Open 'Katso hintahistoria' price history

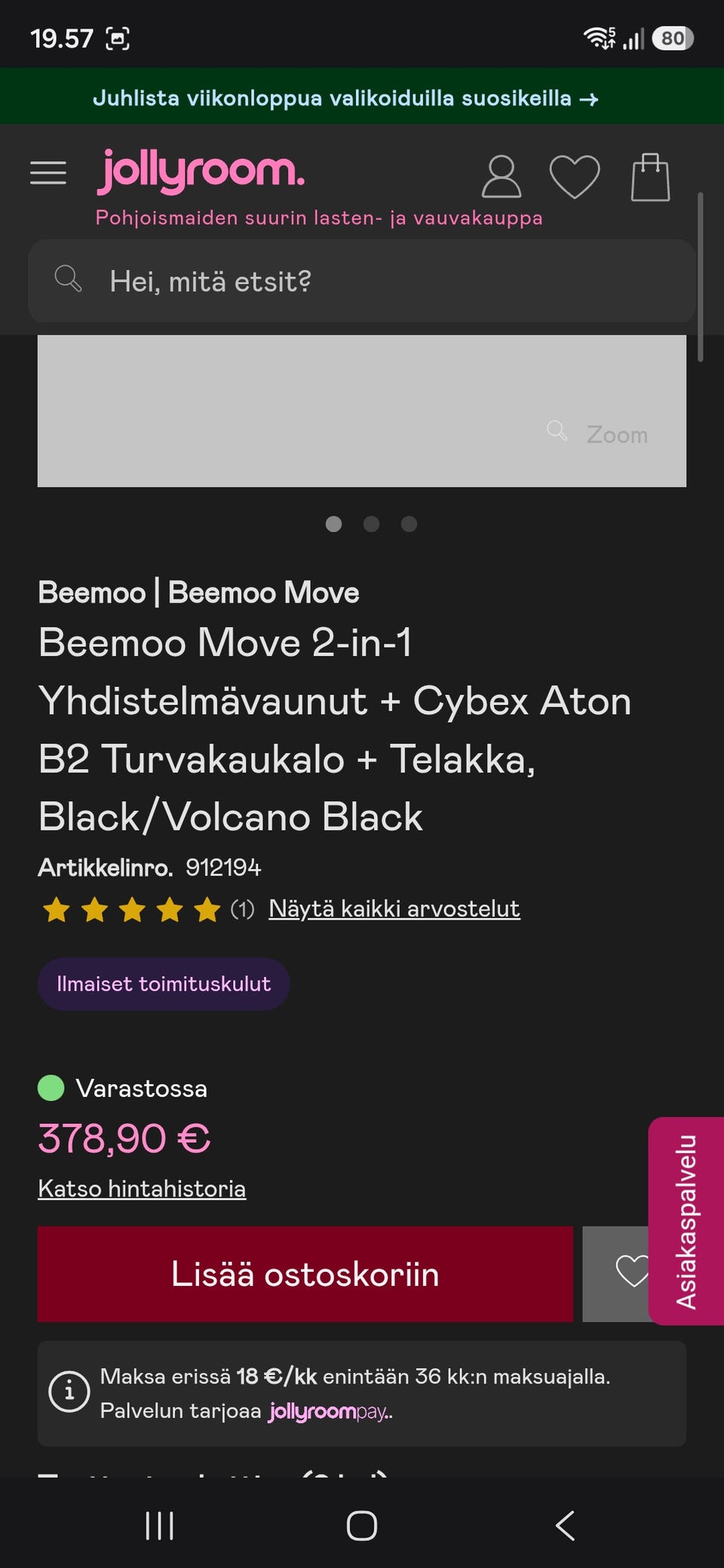pos(142,1188)
